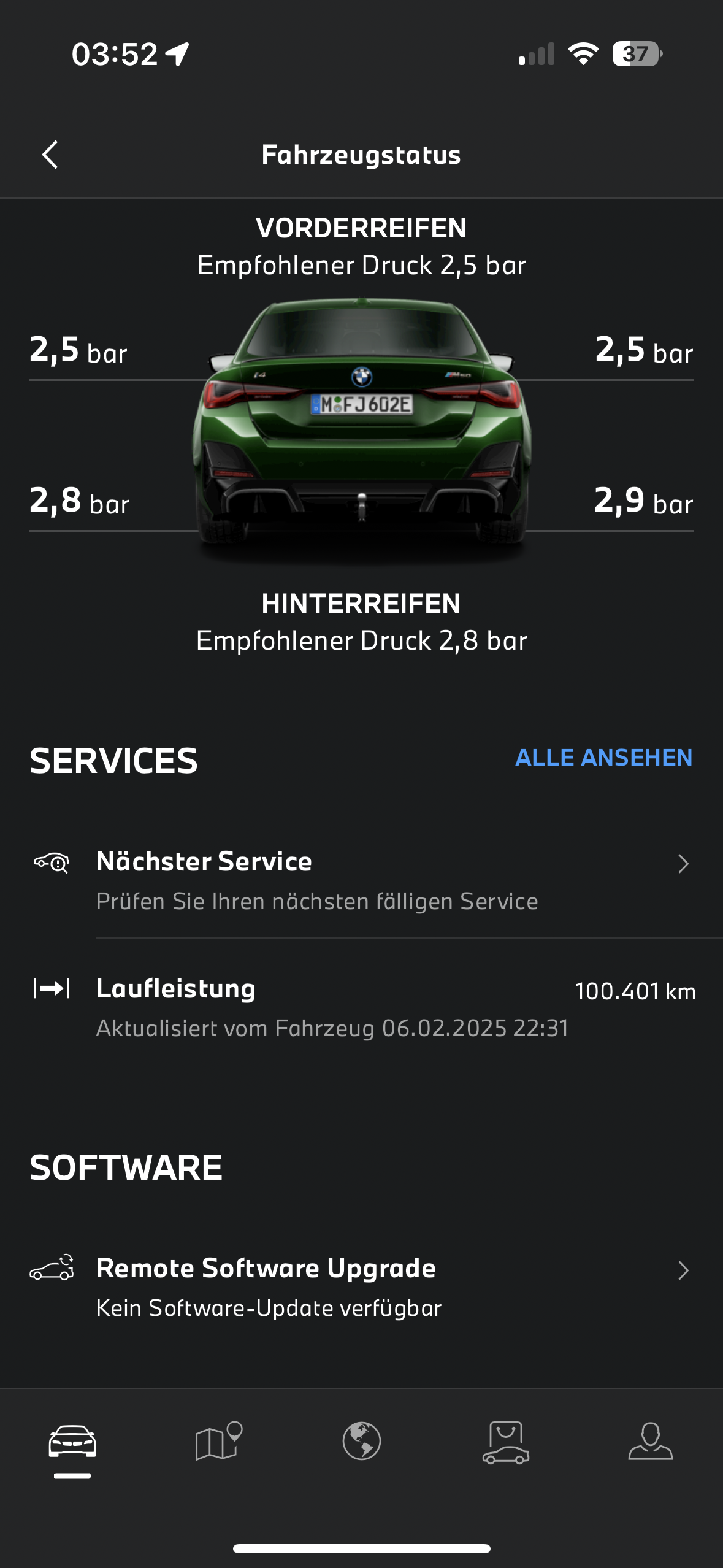Switch to the map tab
This screenshot has height=1568, width=723.
click(x=218, y=1442)
